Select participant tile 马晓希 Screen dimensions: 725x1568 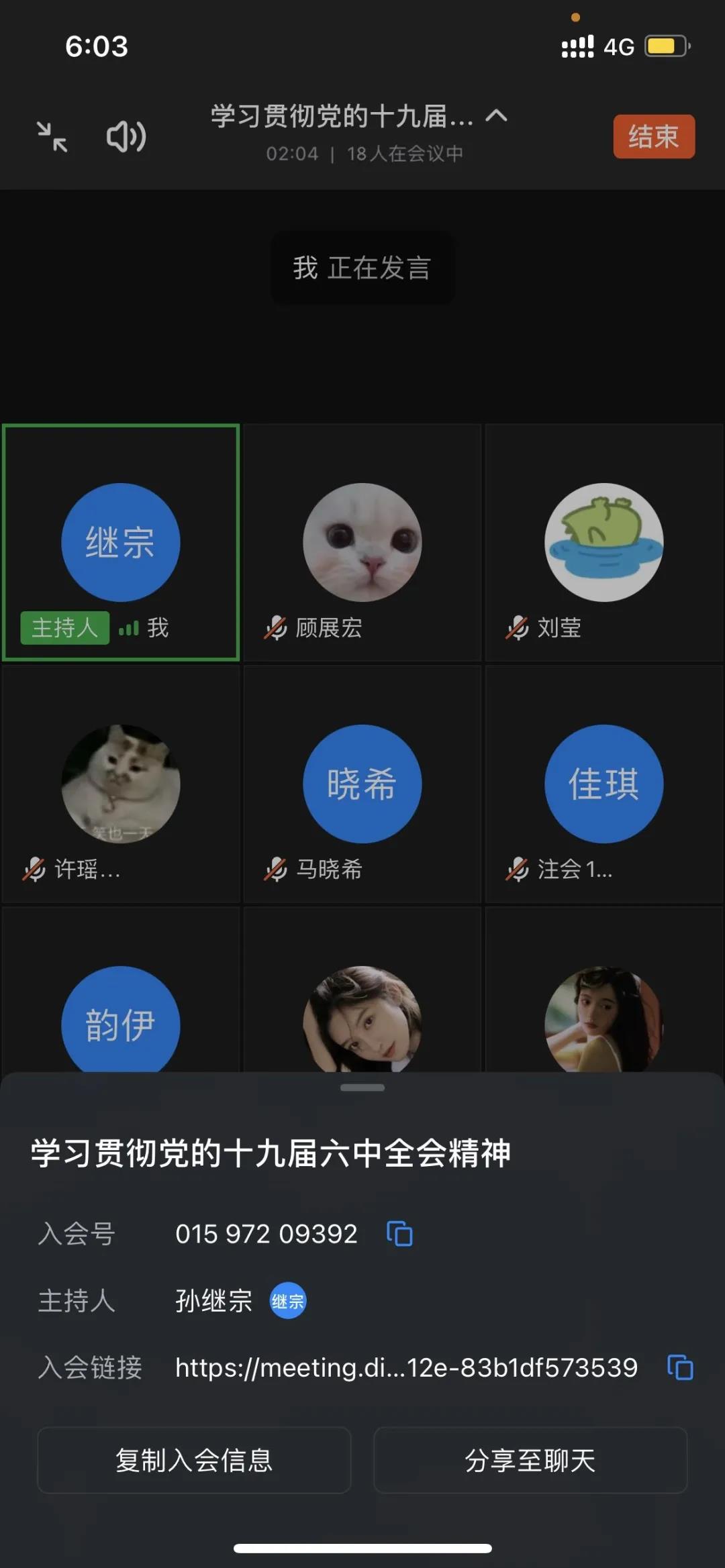[362, 784]
